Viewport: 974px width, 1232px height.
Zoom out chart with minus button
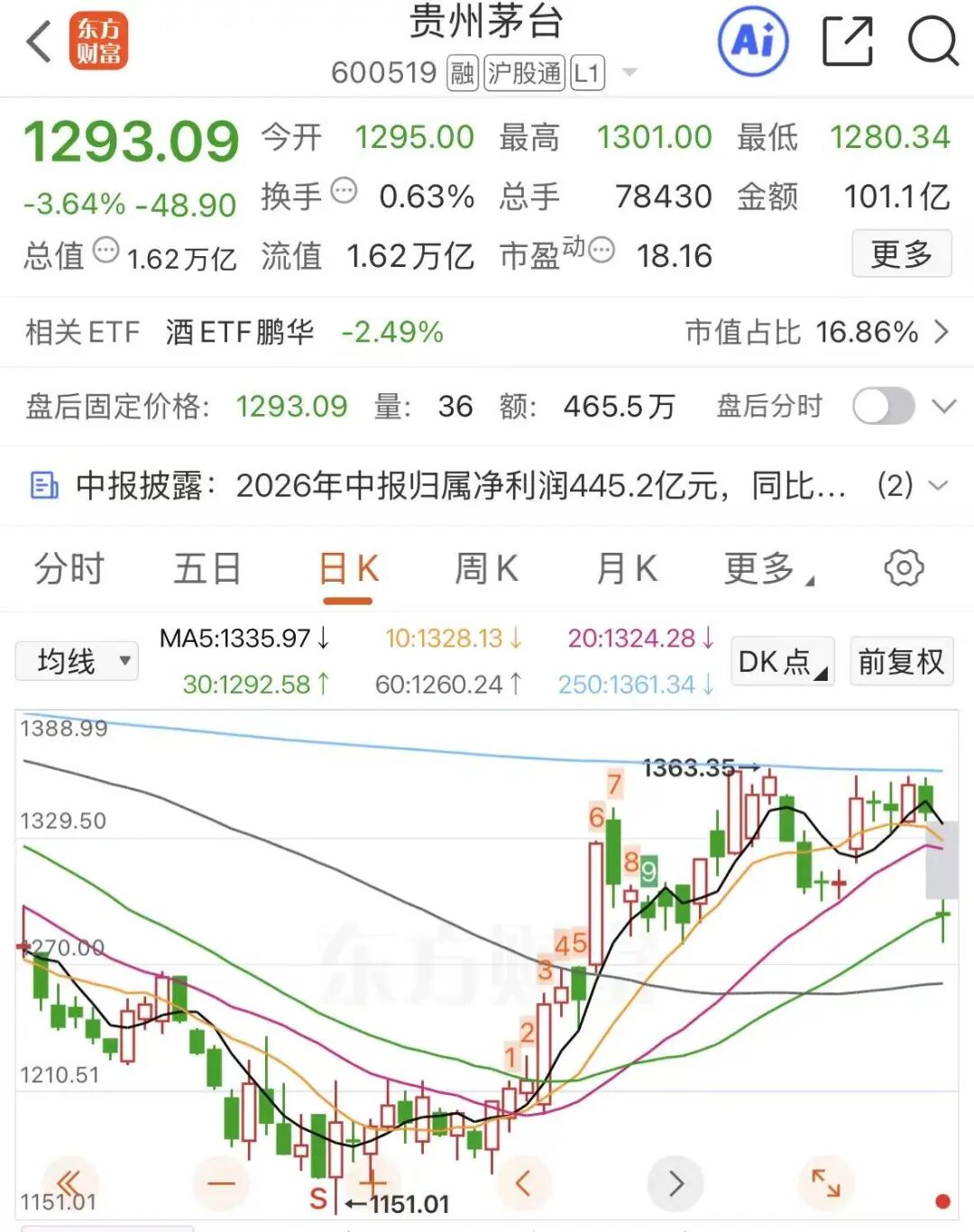tap(222, 1182)
